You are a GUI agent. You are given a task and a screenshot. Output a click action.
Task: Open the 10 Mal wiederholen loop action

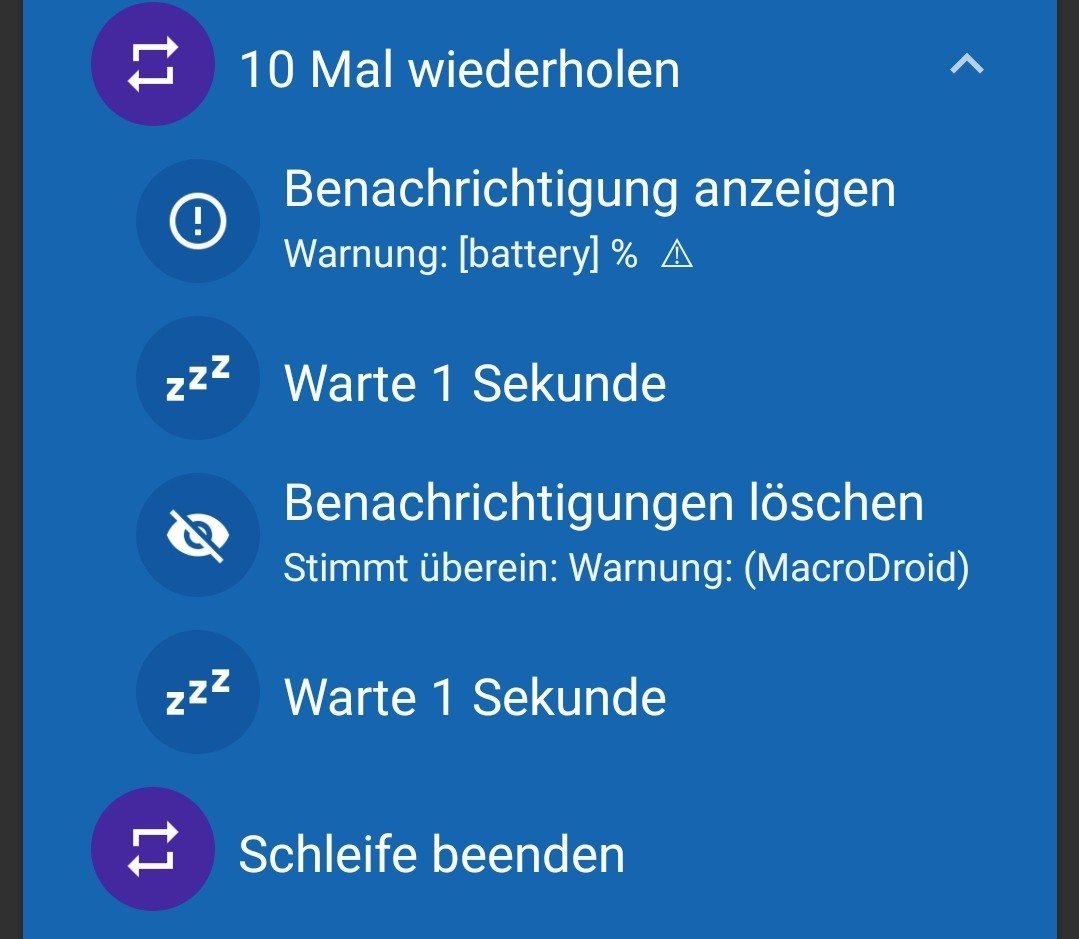(x=459, y=70)
